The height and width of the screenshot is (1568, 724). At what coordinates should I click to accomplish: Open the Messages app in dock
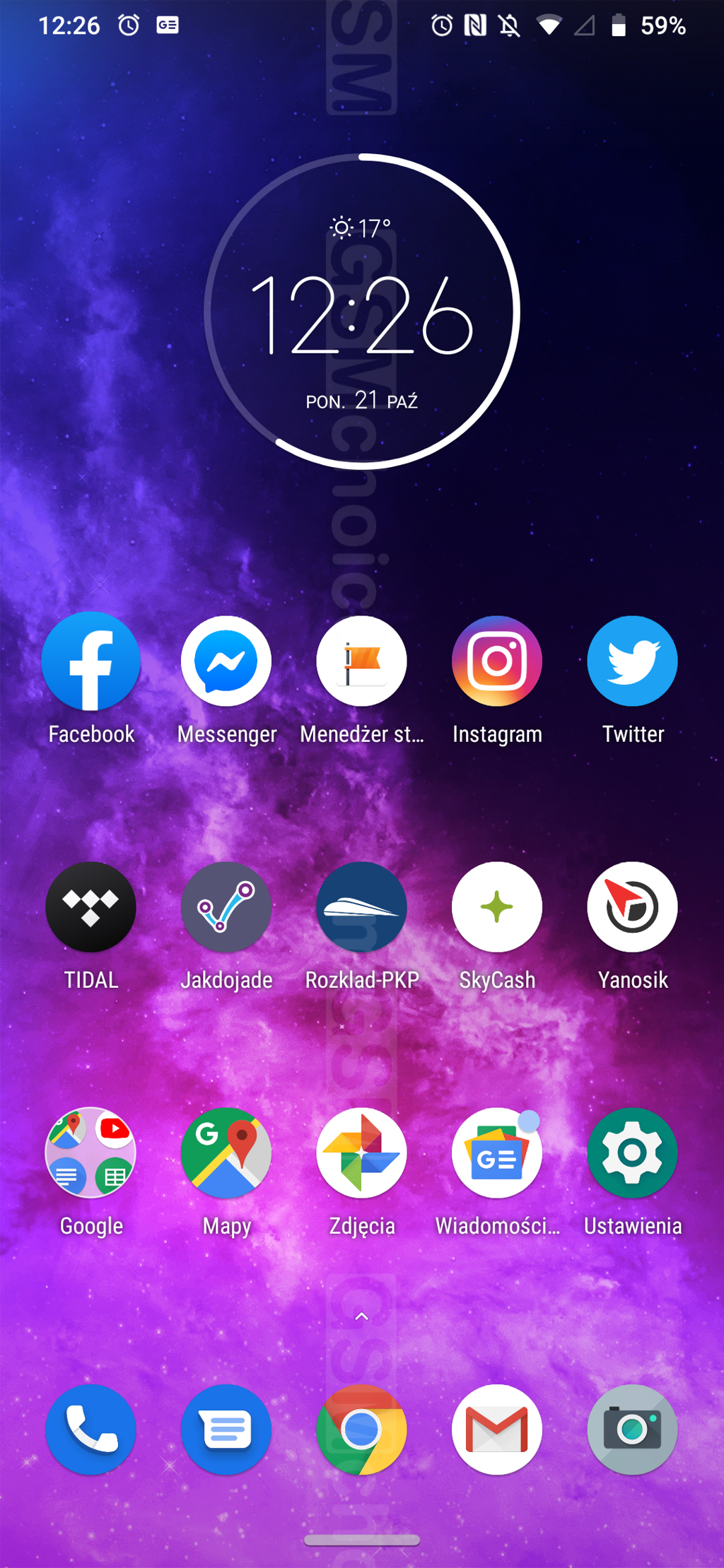[226, 1430]
